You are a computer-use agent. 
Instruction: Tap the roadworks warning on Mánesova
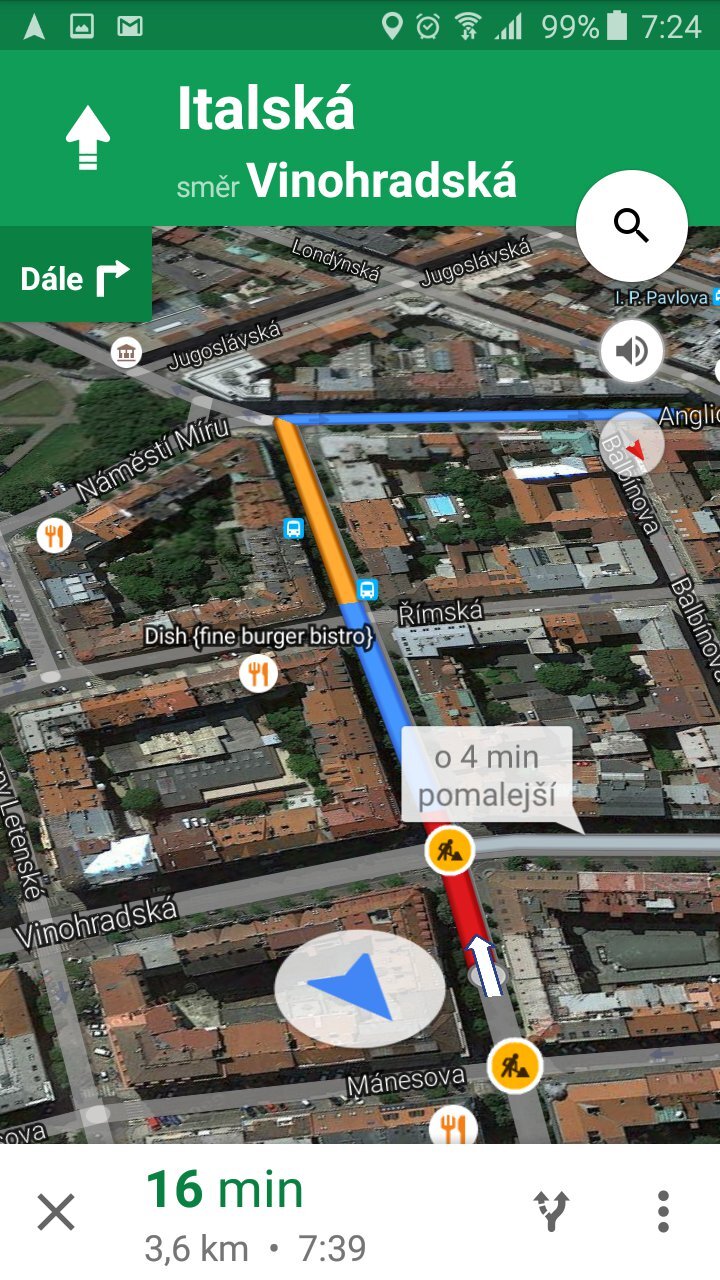(514, 1066)
